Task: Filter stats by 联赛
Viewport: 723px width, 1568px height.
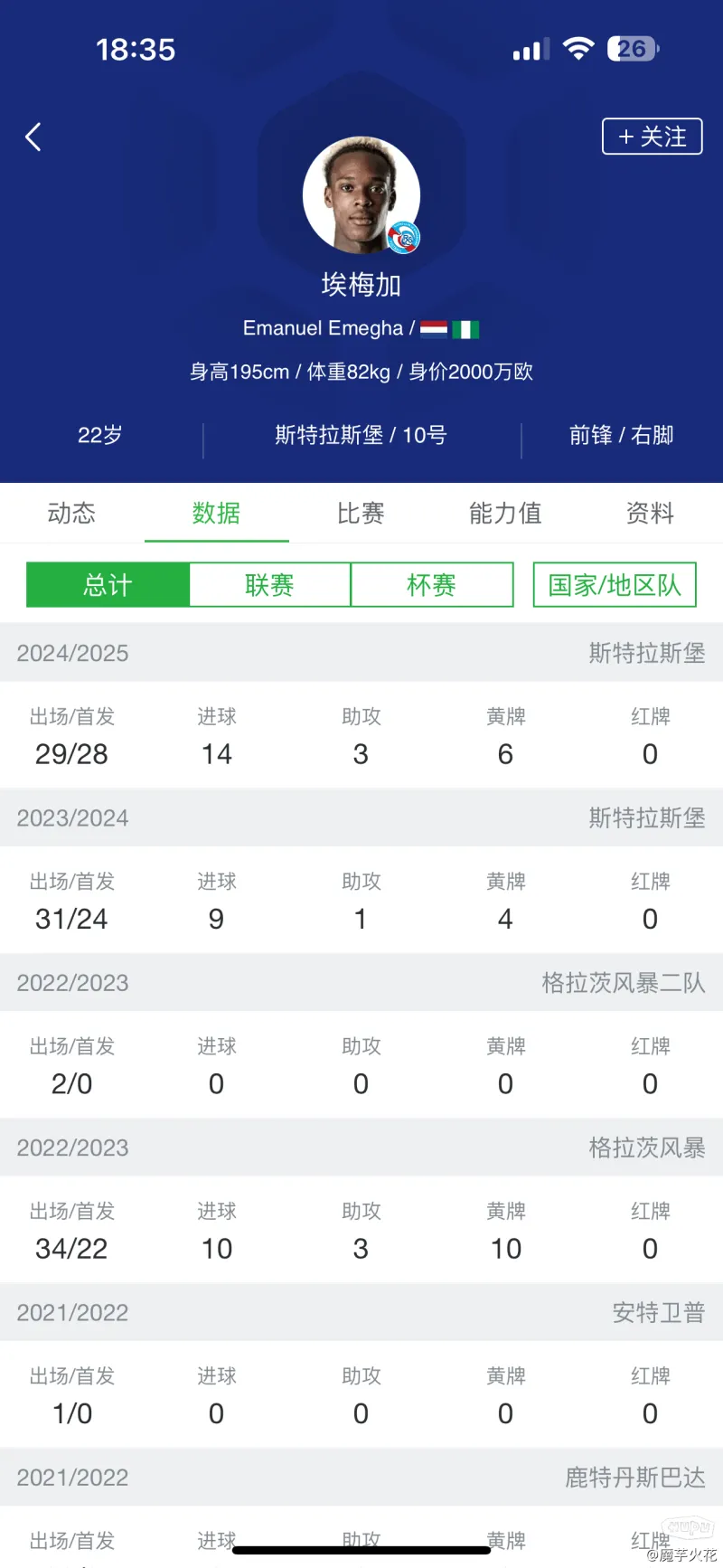Action: 269,585
